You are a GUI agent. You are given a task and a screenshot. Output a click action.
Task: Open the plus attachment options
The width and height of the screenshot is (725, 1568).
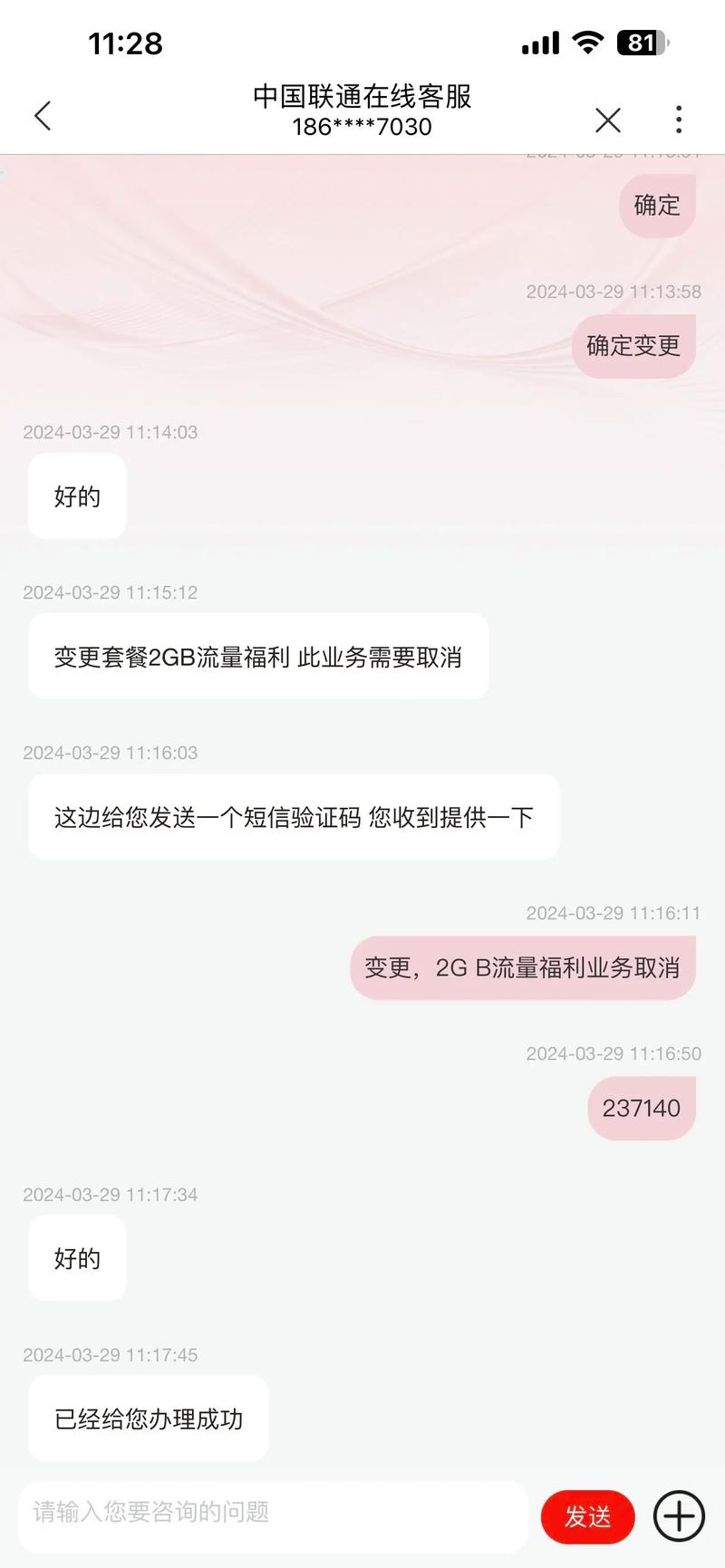coord(679,1515)
